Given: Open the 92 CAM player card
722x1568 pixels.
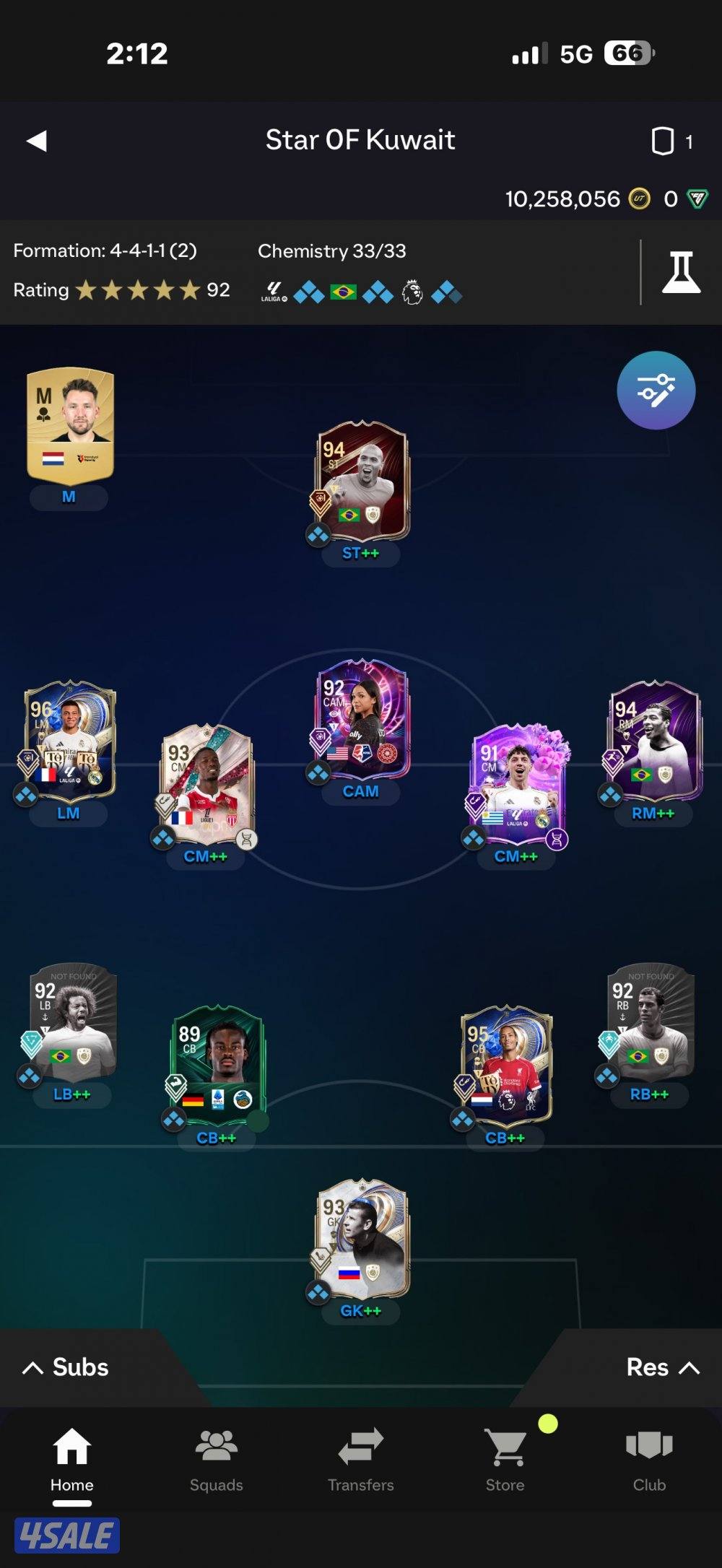Looking at the screenshot, I should pos(362,720).
